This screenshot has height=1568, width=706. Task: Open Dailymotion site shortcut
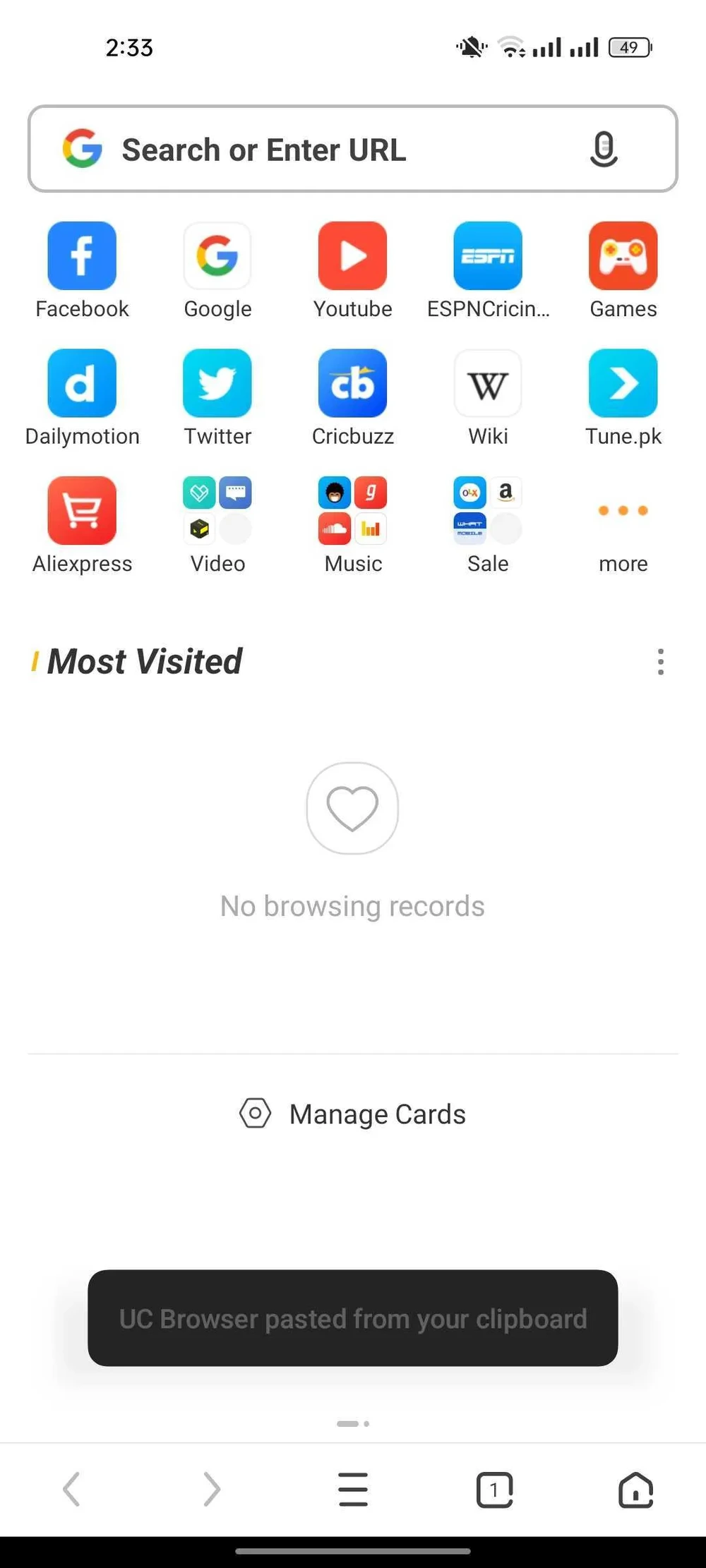[82, 384]
